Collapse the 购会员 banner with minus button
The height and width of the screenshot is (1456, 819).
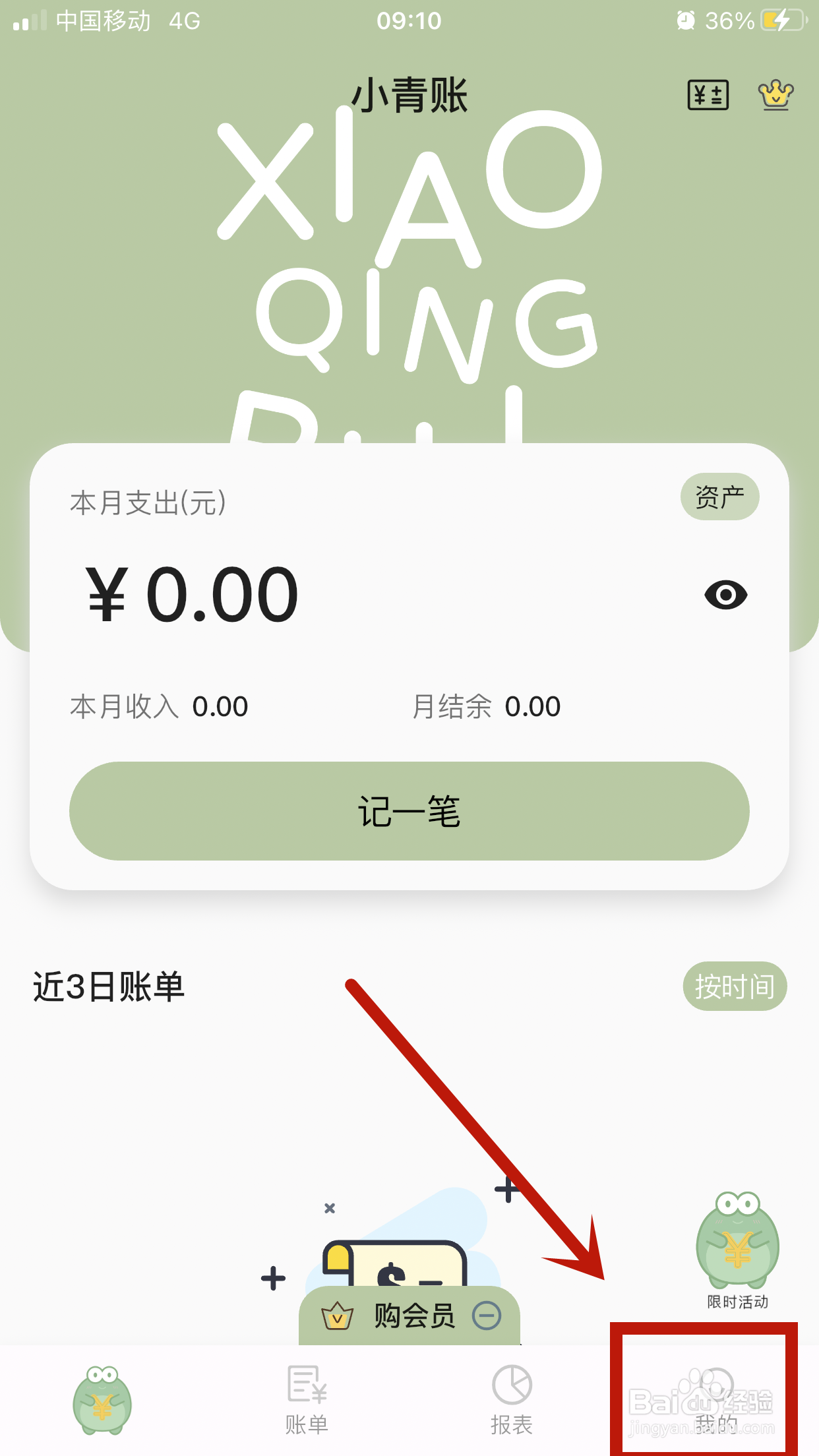pos(487,1314)
